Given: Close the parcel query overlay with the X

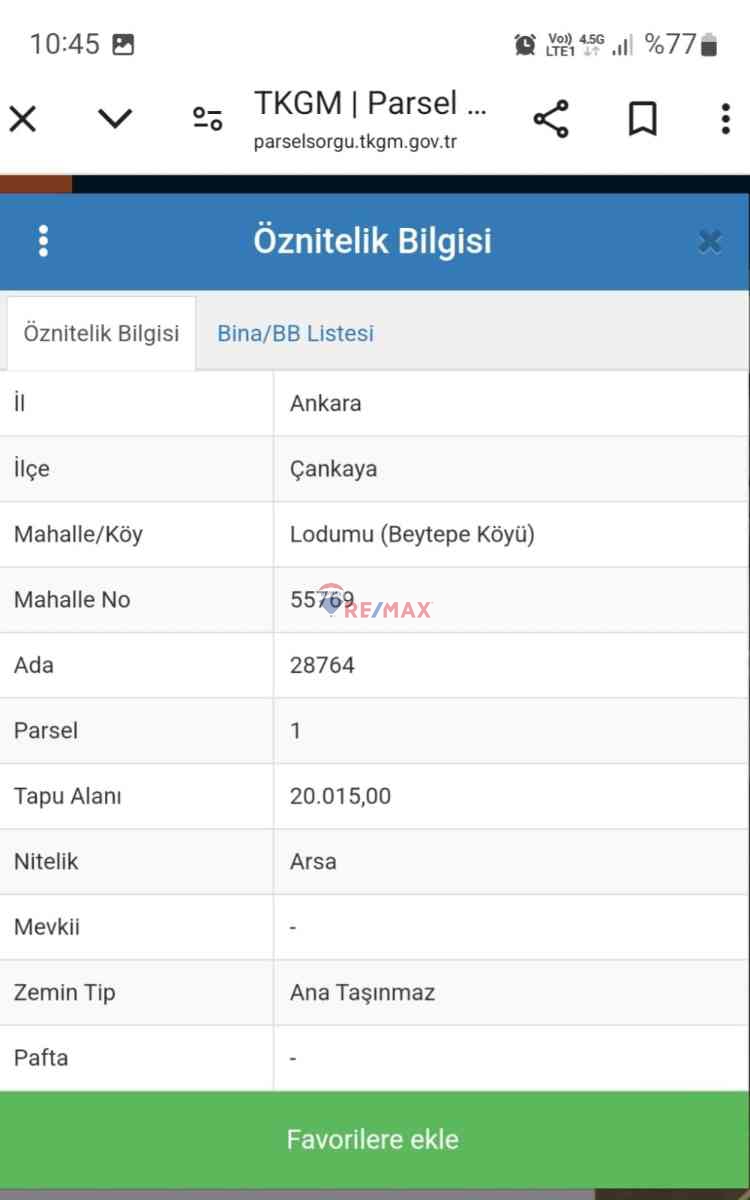Looking at the screenshot, I should (x=22, y=118).
